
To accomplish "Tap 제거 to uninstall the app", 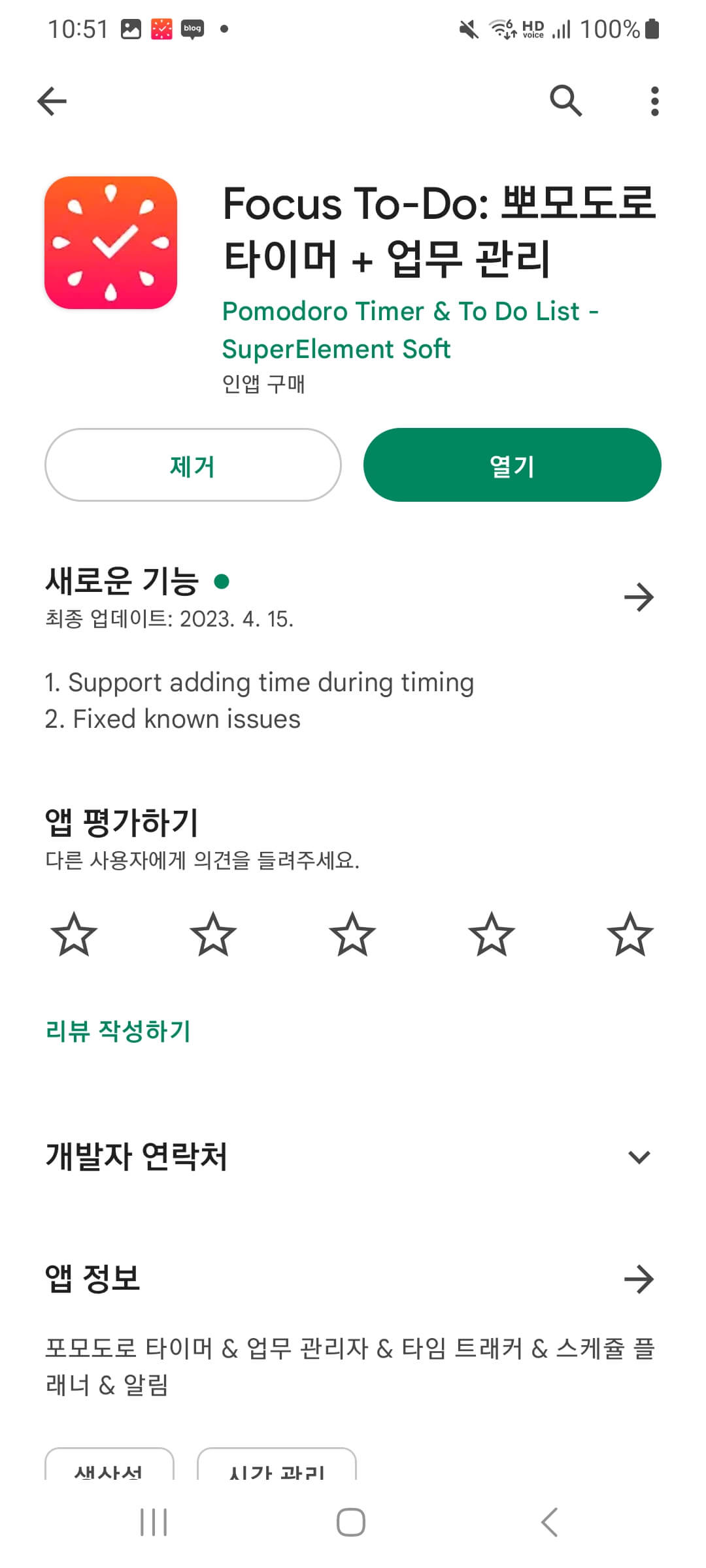I will (x=193, y=465).
